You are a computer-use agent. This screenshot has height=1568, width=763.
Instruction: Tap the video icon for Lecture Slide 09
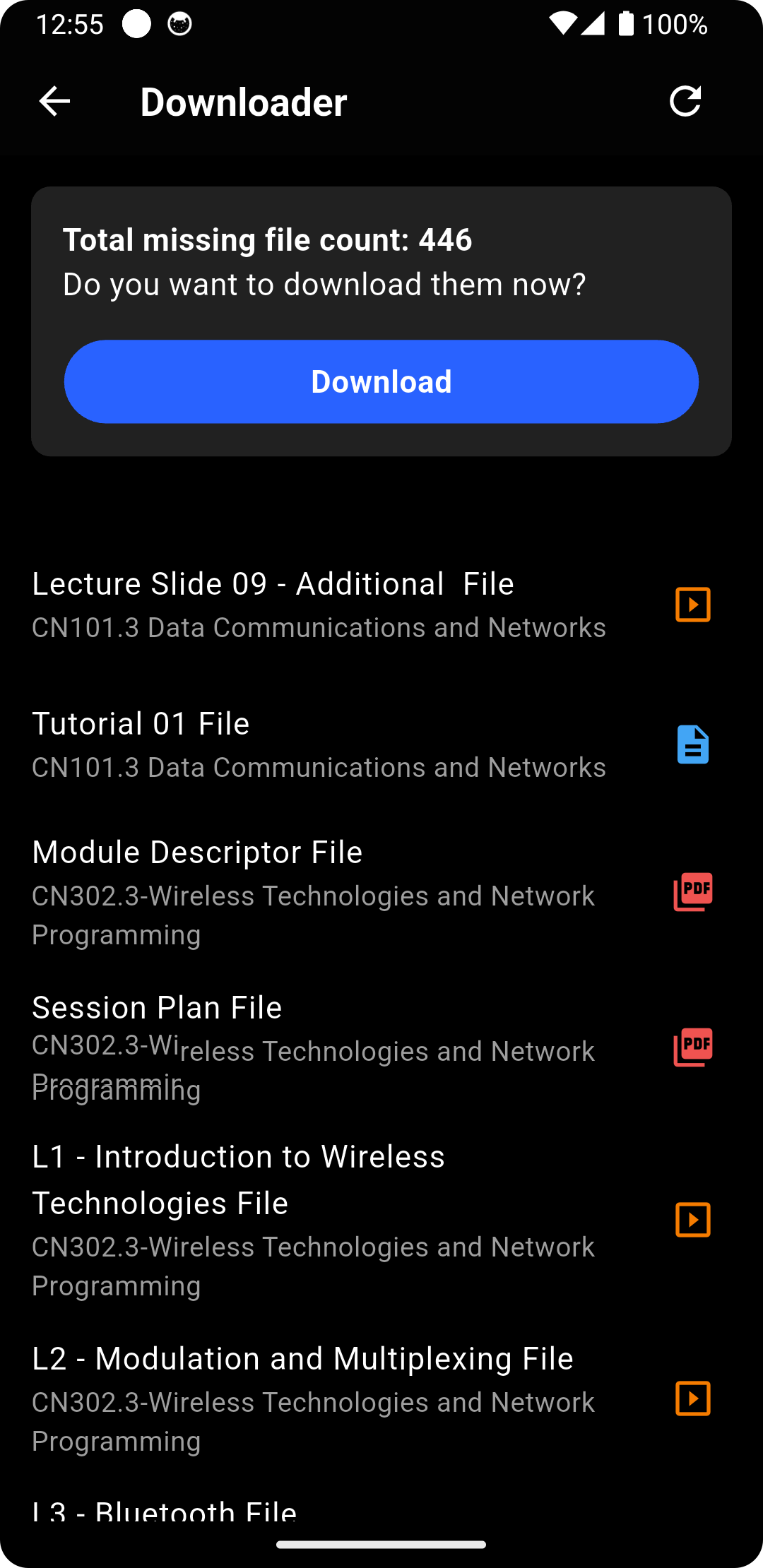[692, 604]
